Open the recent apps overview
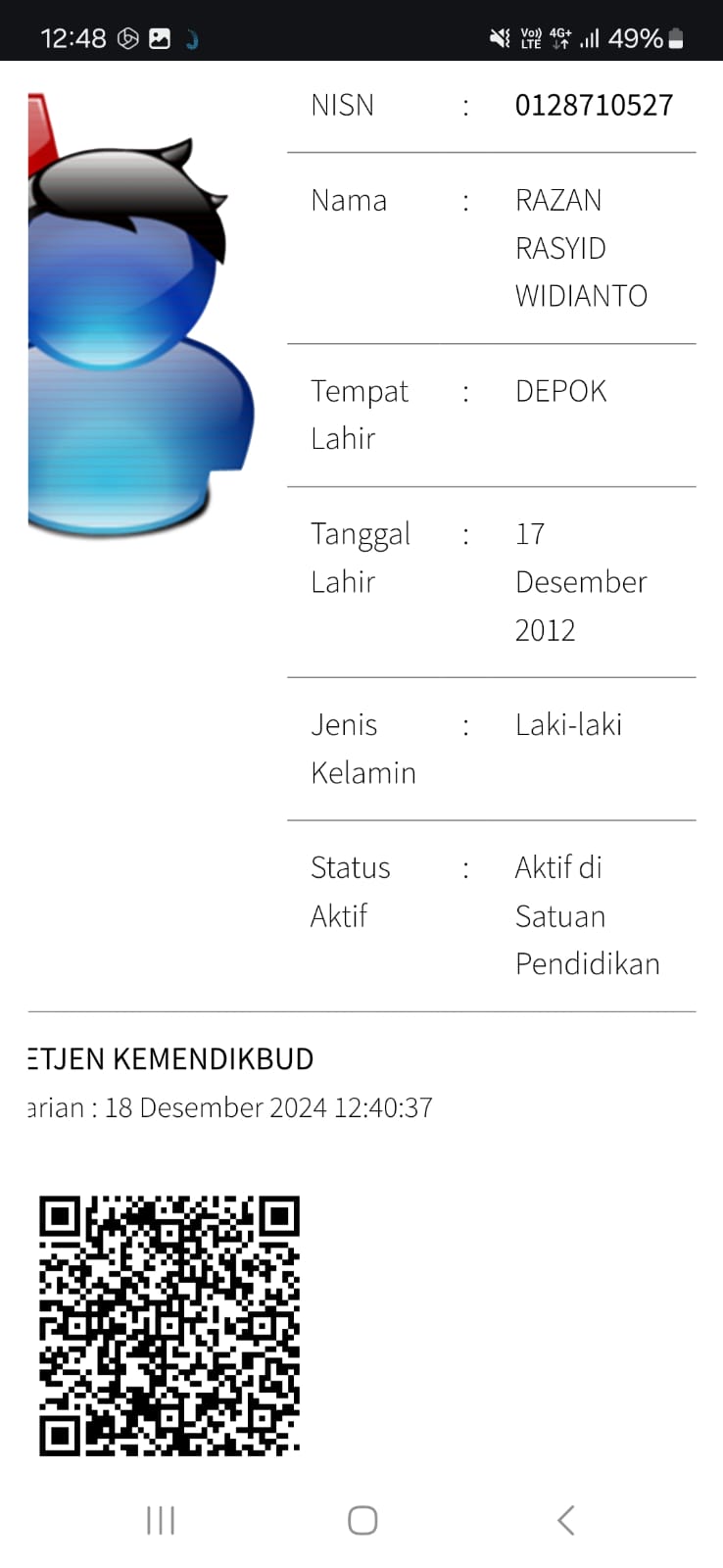Screen dimensions: 723x1568 (x=161, y=1520)
